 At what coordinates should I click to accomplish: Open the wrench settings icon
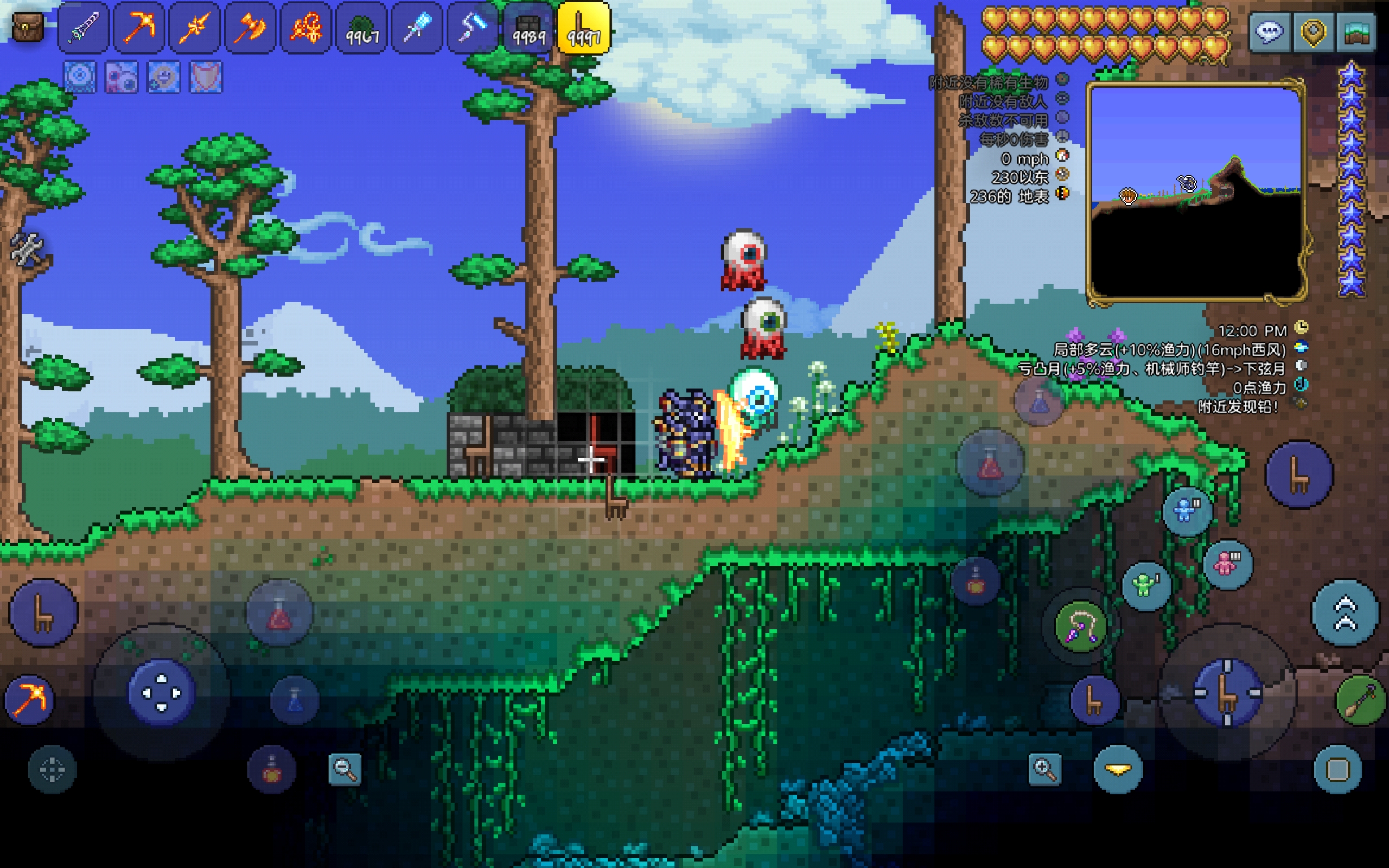27,250
